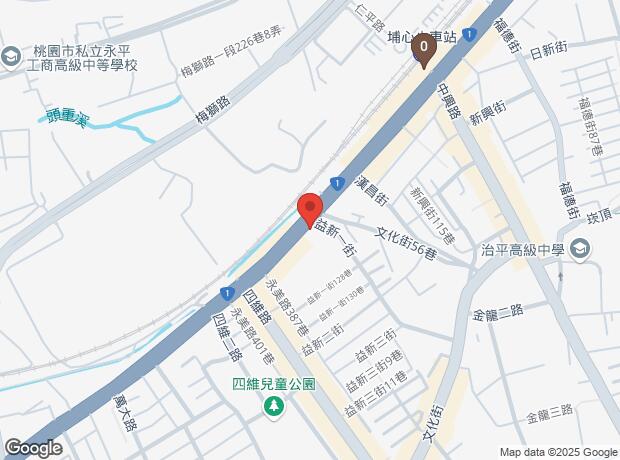Image resolution: width=620 pixels, height=460 pixels.
Task: Open the Google logo link
Action: pos(33,447)
